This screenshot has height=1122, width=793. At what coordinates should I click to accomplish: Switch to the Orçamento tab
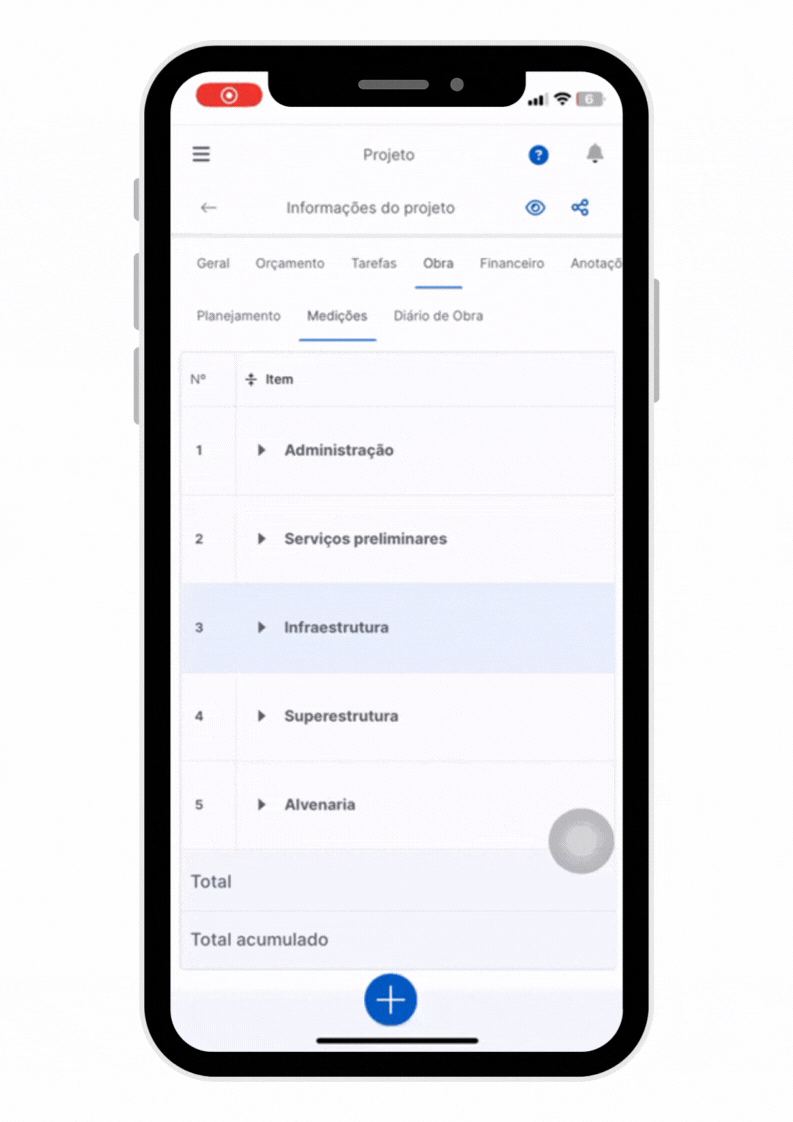pos(290,263)
